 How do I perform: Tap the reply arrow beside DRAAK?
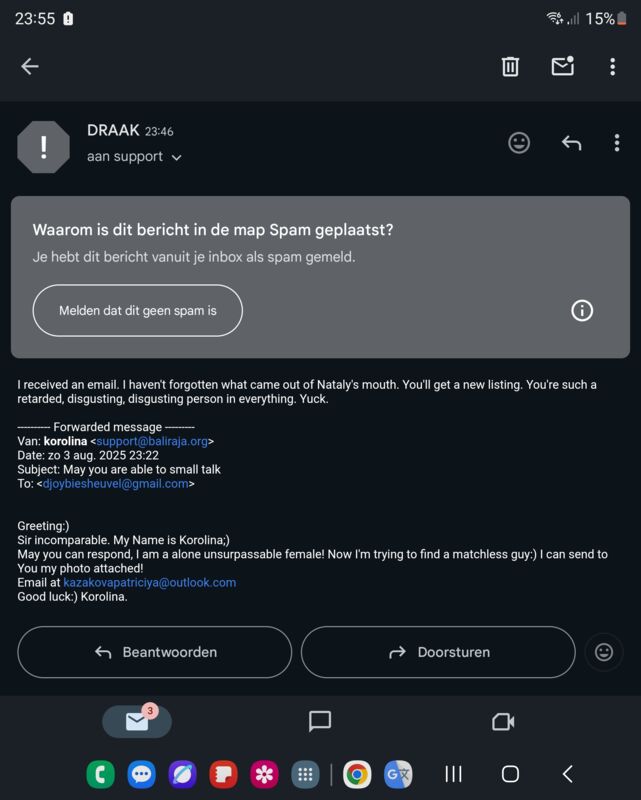(571, 143)
